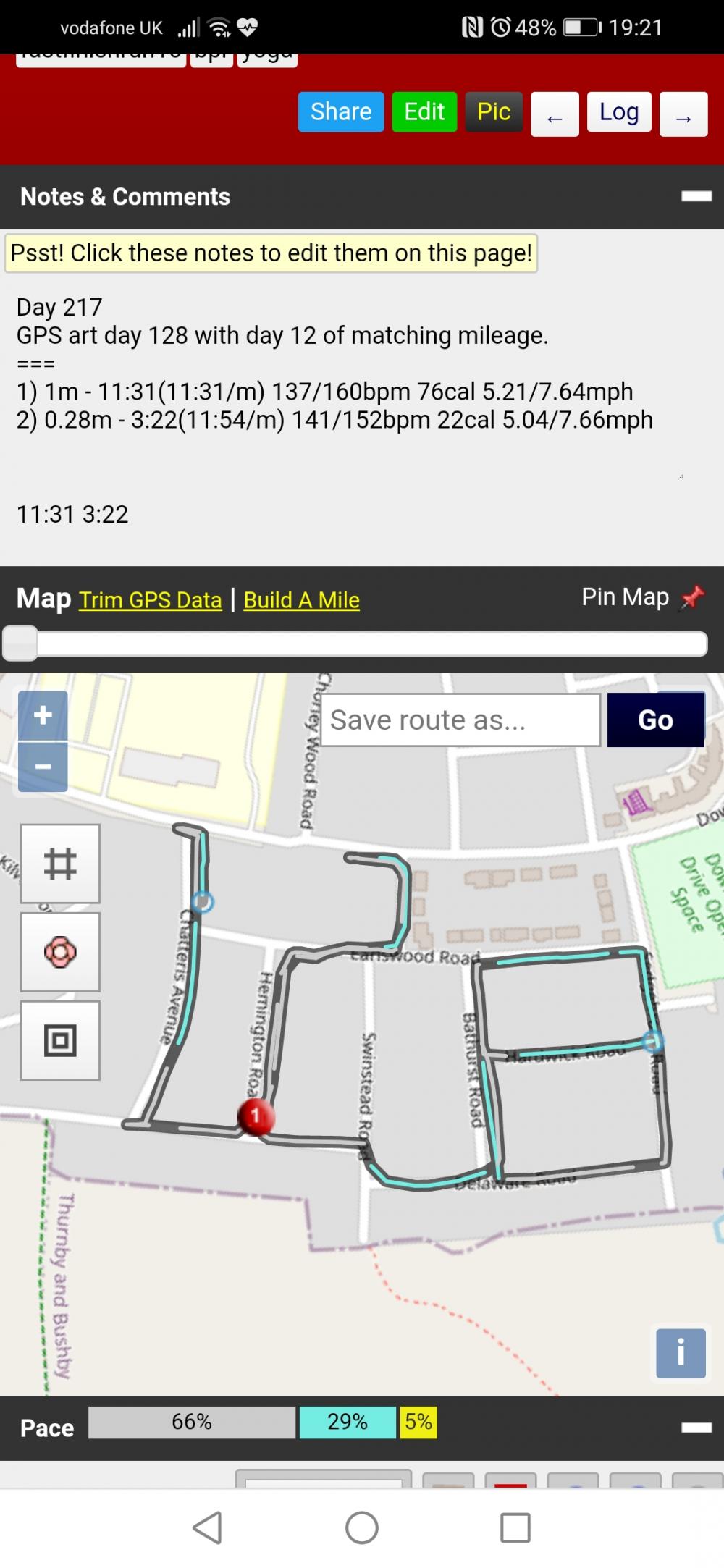Go to next entry with right arrow
724x1568 pixels.
click(683, 114)
